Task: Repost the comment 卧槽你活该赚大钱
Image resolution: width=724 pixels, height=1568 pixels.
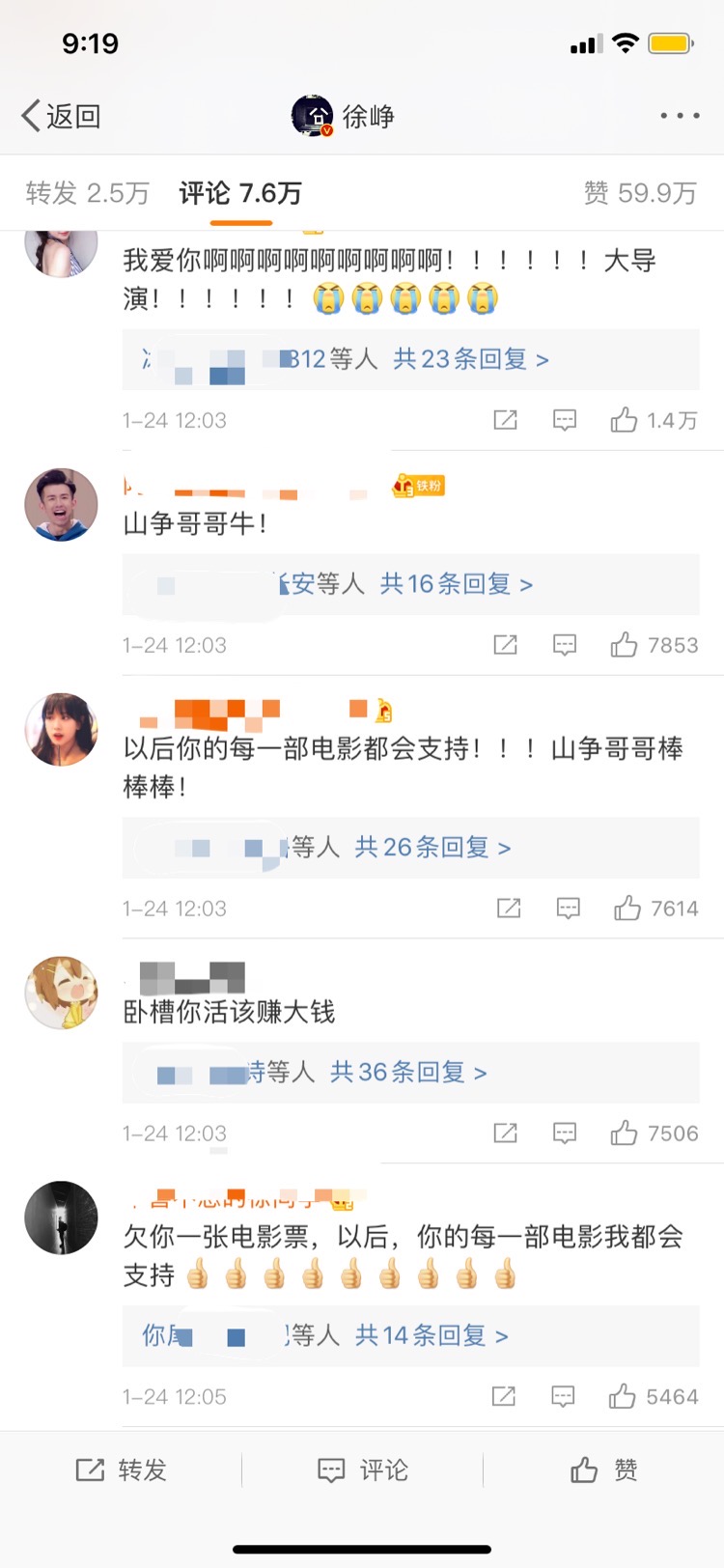Action: coord(506,1134)
